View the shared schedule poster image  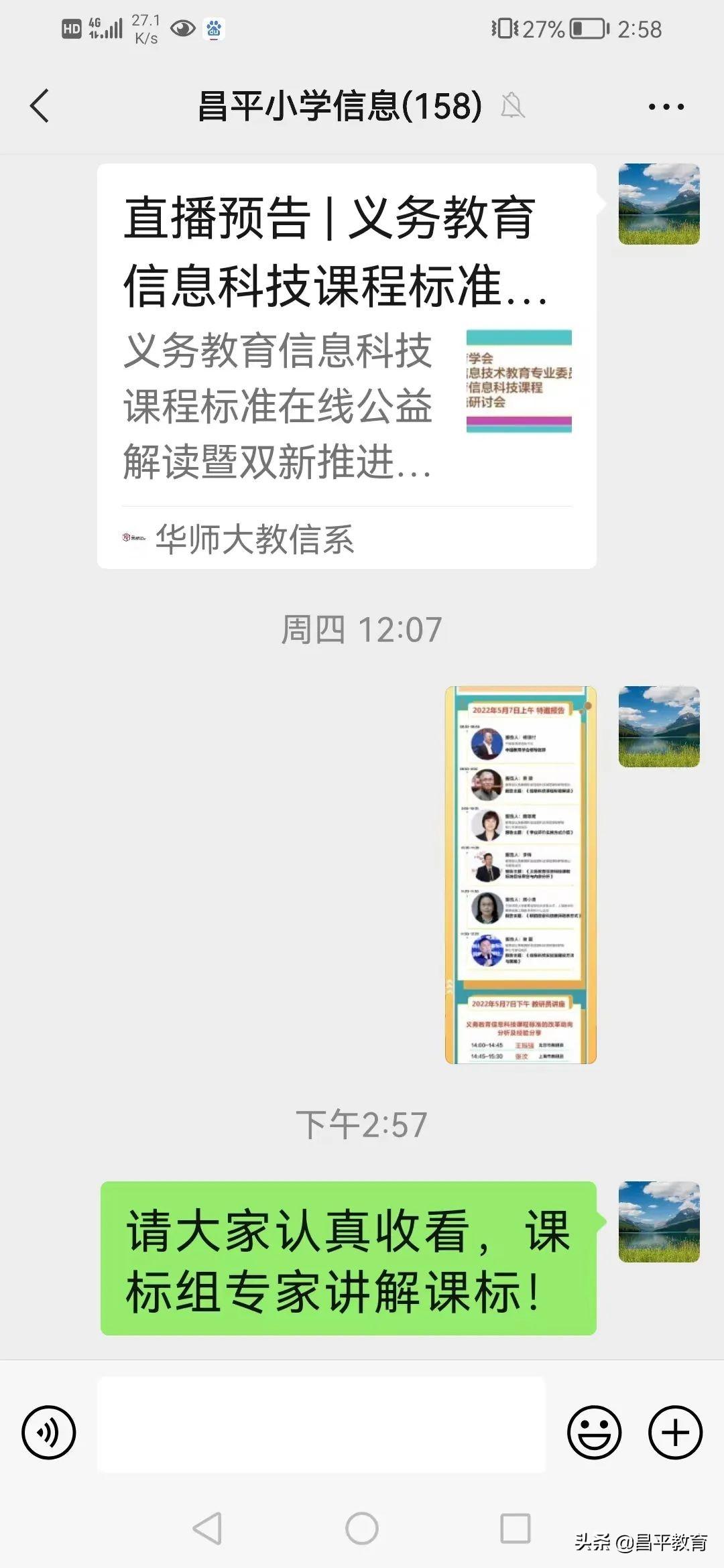coord(520,874)
